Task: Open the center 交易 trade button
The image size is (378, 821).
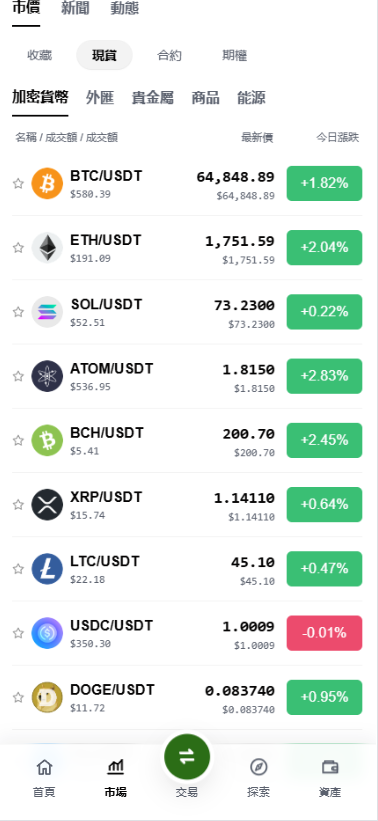Action: [187, 758]
